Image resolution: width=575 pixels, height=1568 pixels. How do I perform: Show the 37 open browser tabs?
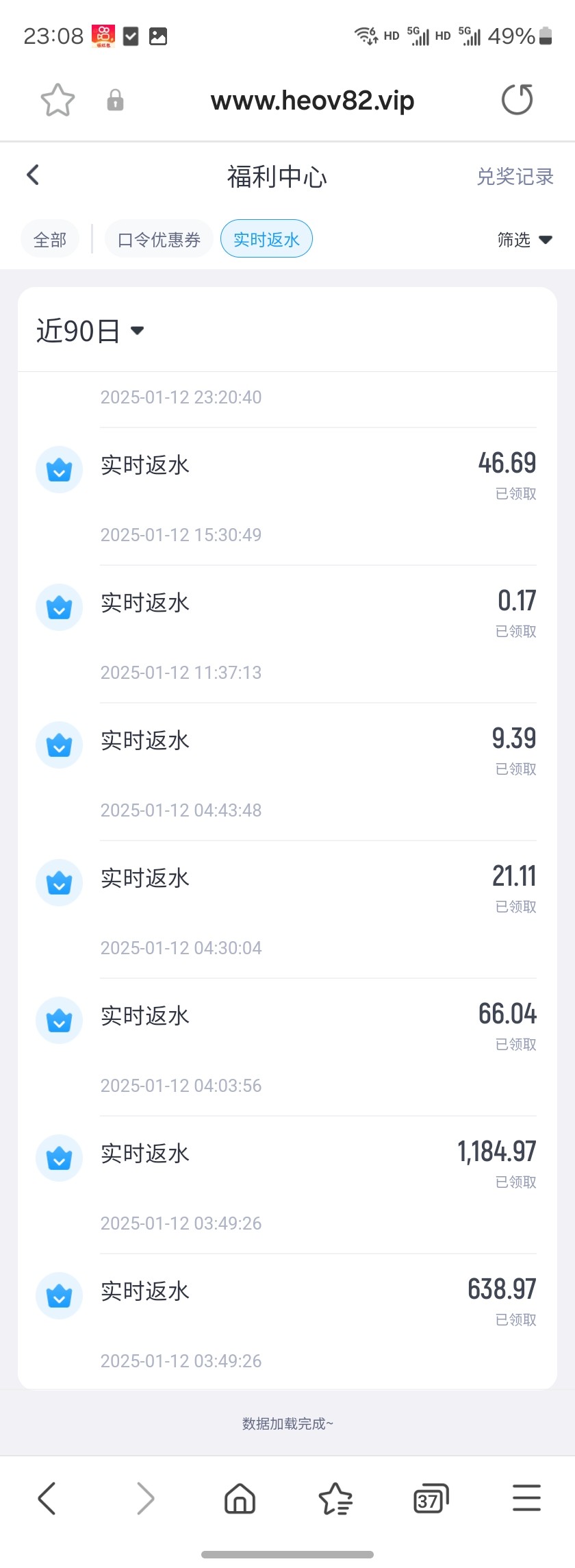tap(431, 1498)
